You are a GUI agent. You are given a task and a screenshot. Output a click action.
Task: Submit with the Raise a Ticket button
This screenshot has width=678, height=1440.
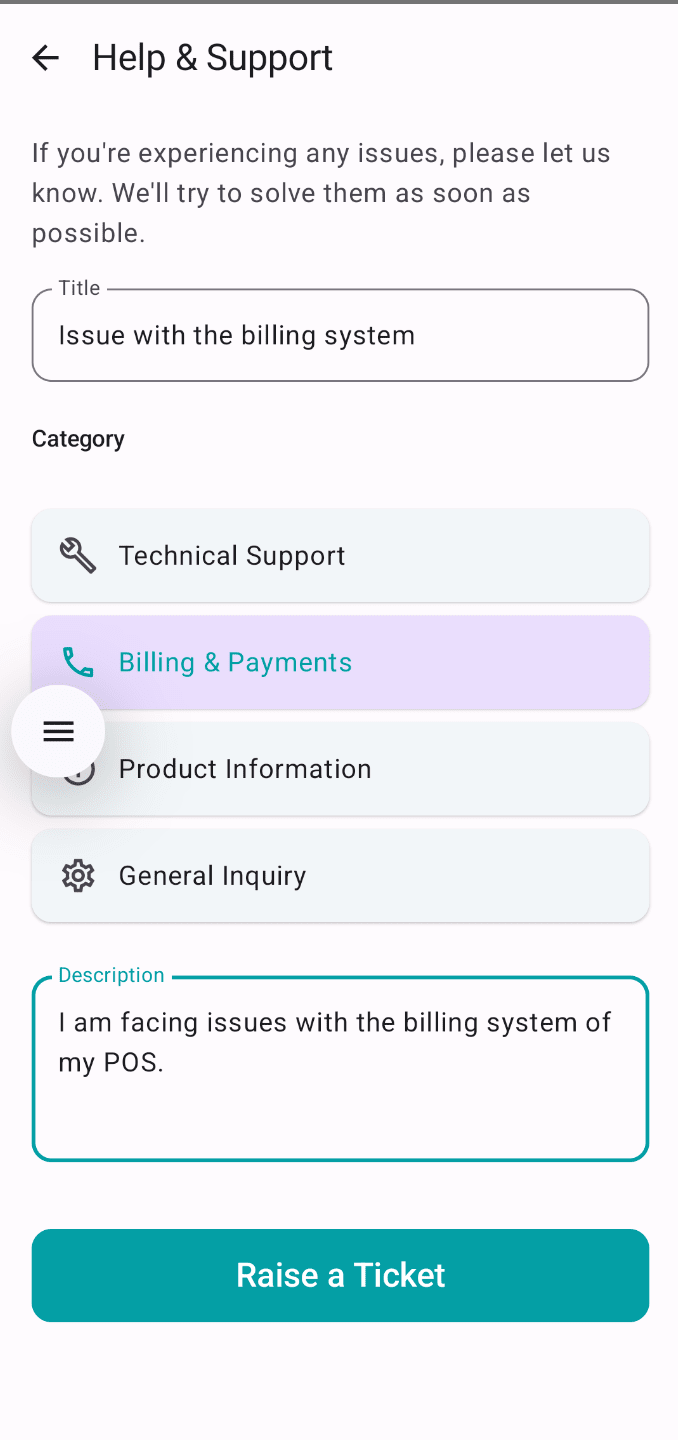coord(340,1275)
